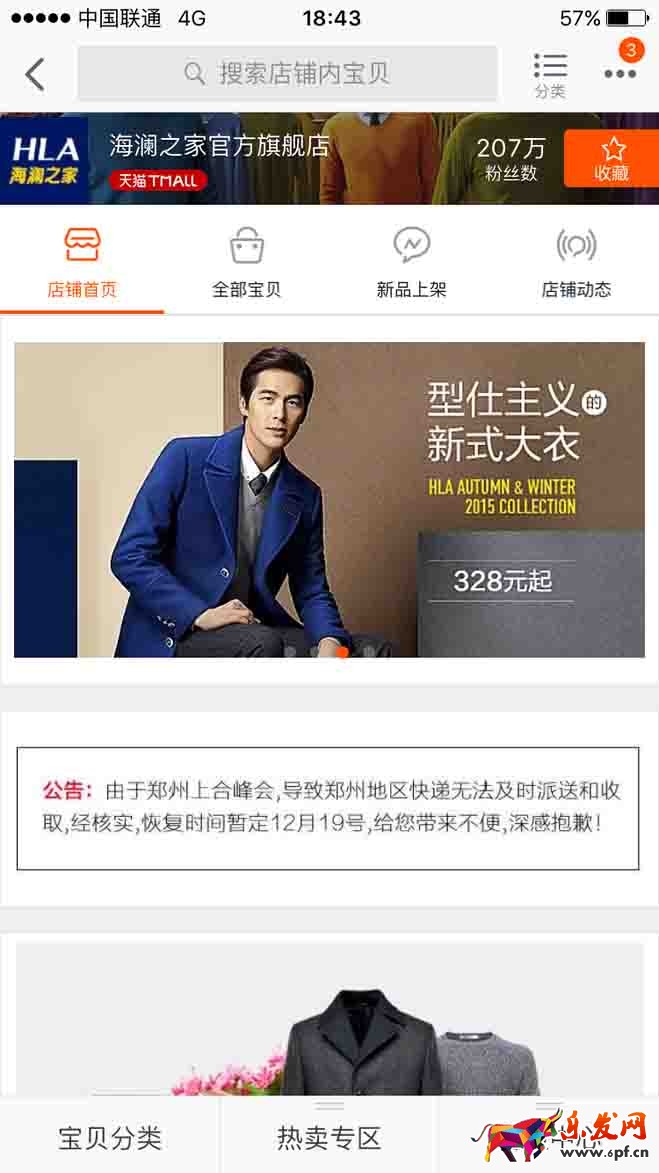Viewport: 659px width, 1173px height.
Task: Open the three-dot overflow menu
Action: click(x=620, y=73)
